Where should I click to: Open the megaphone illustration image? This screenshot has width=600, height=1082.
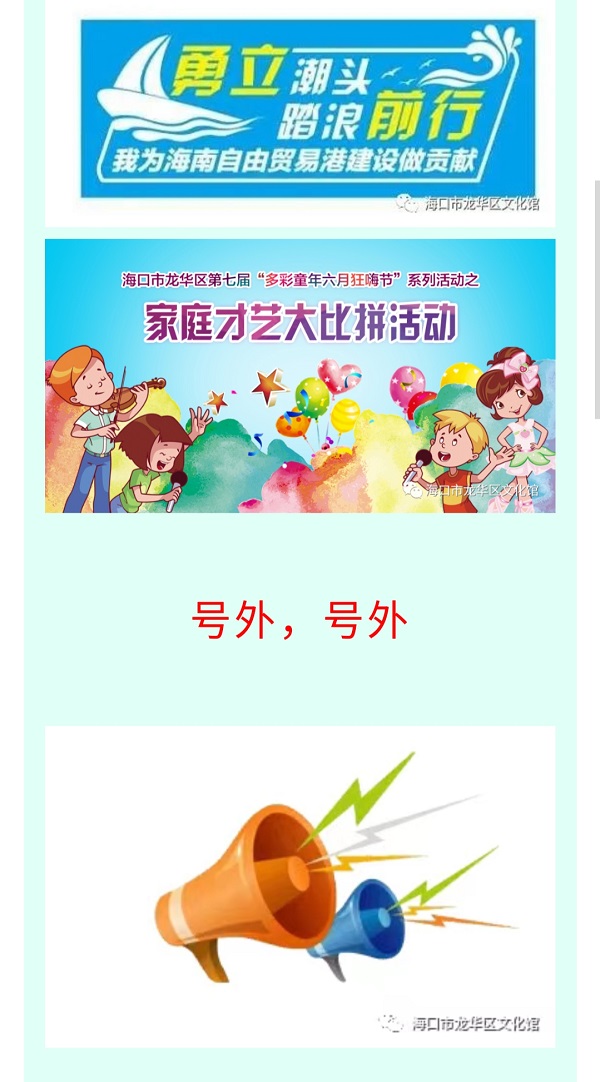300,886
